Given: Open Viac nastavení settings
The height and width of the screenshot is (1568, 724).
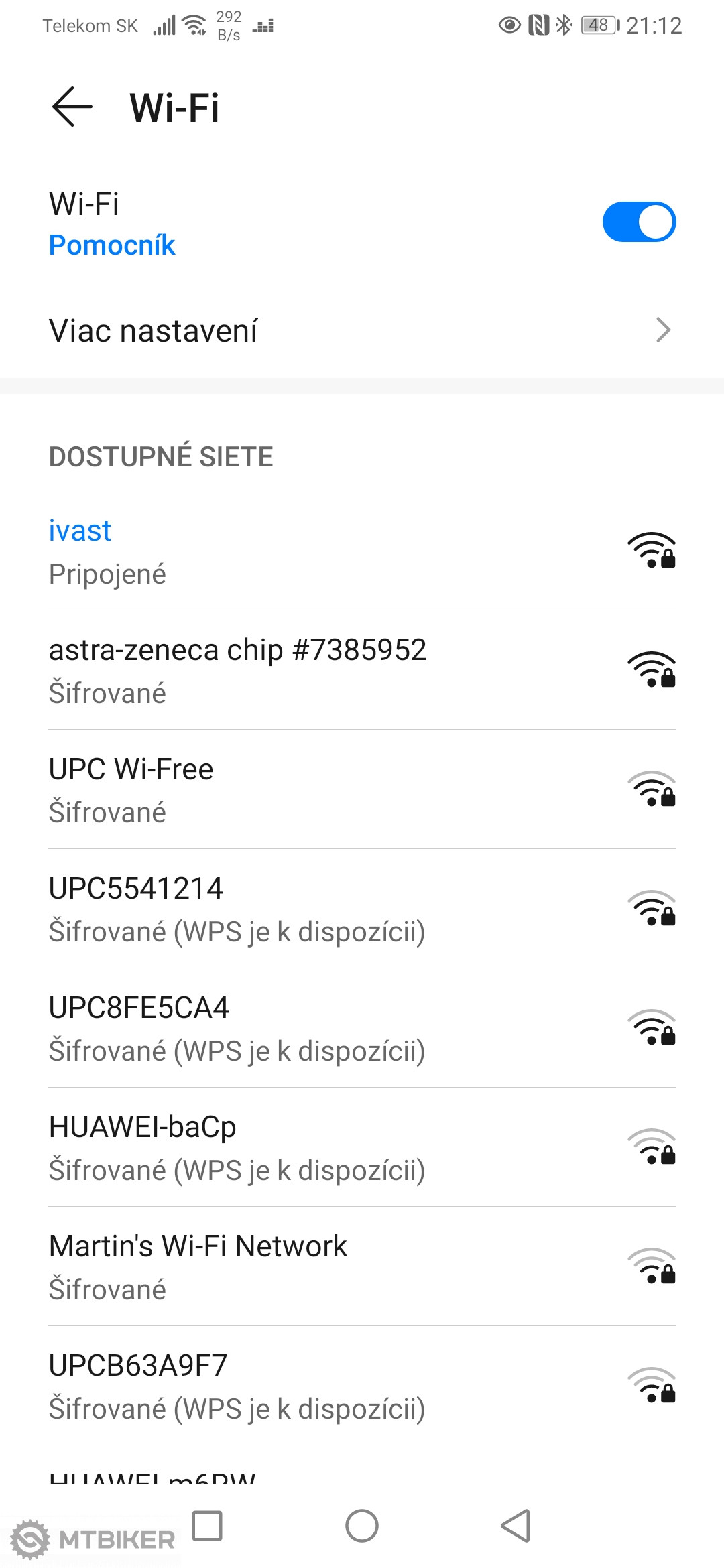Looking at the screenshot, I should pos(362,330).
